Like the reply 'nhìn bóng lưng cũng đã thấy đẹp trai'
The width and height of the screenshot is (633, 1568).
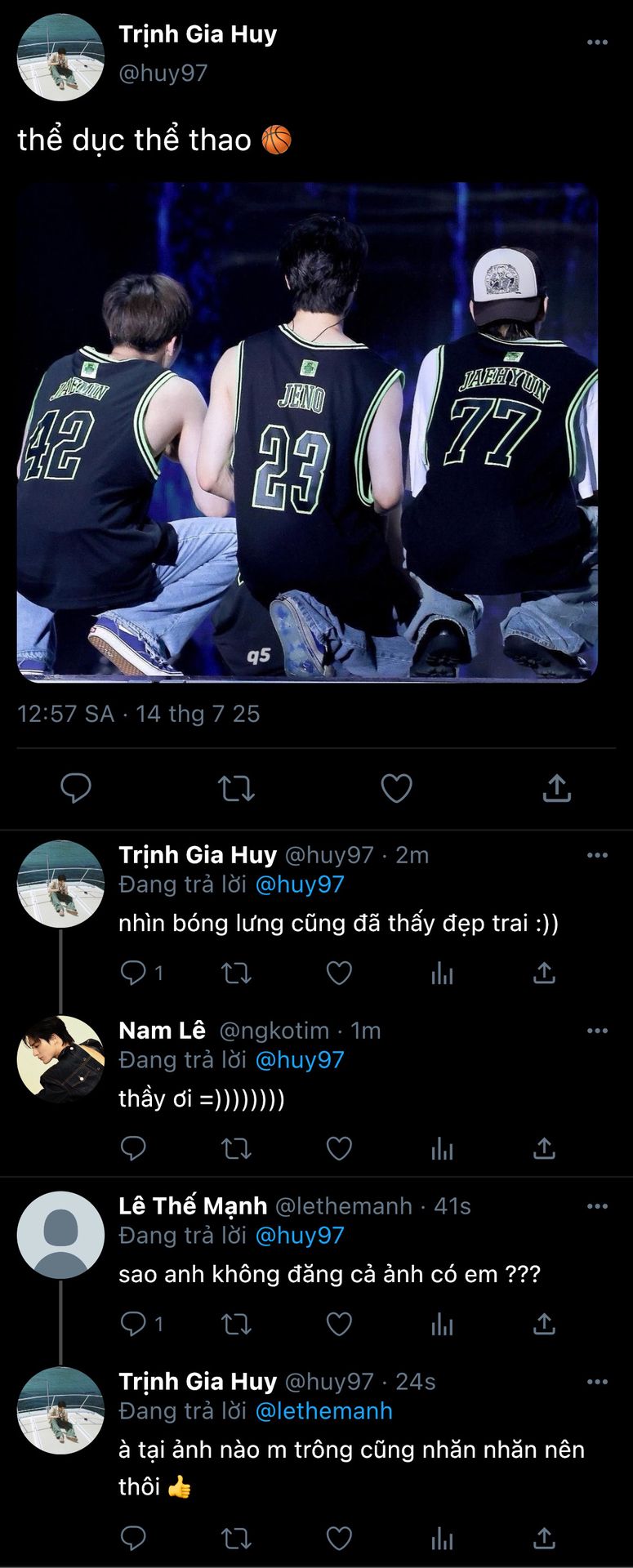coord(339,973)
